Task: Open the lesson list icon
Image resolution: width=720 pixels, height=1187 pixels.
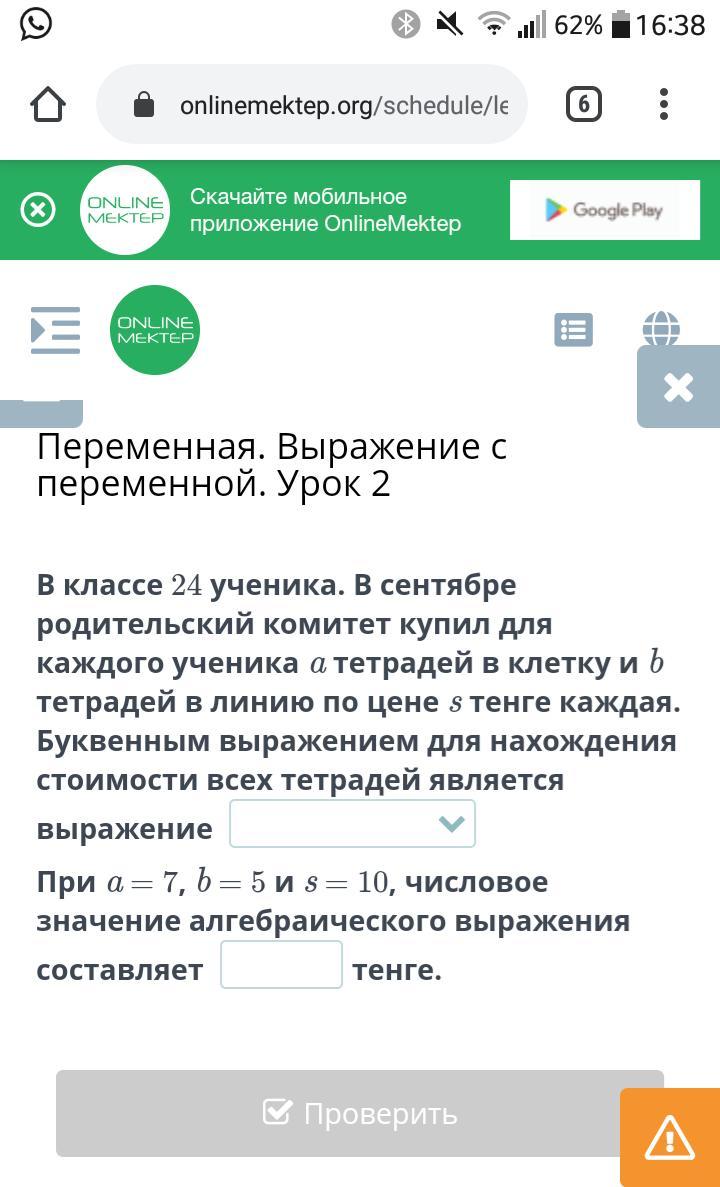Action: 573,330
